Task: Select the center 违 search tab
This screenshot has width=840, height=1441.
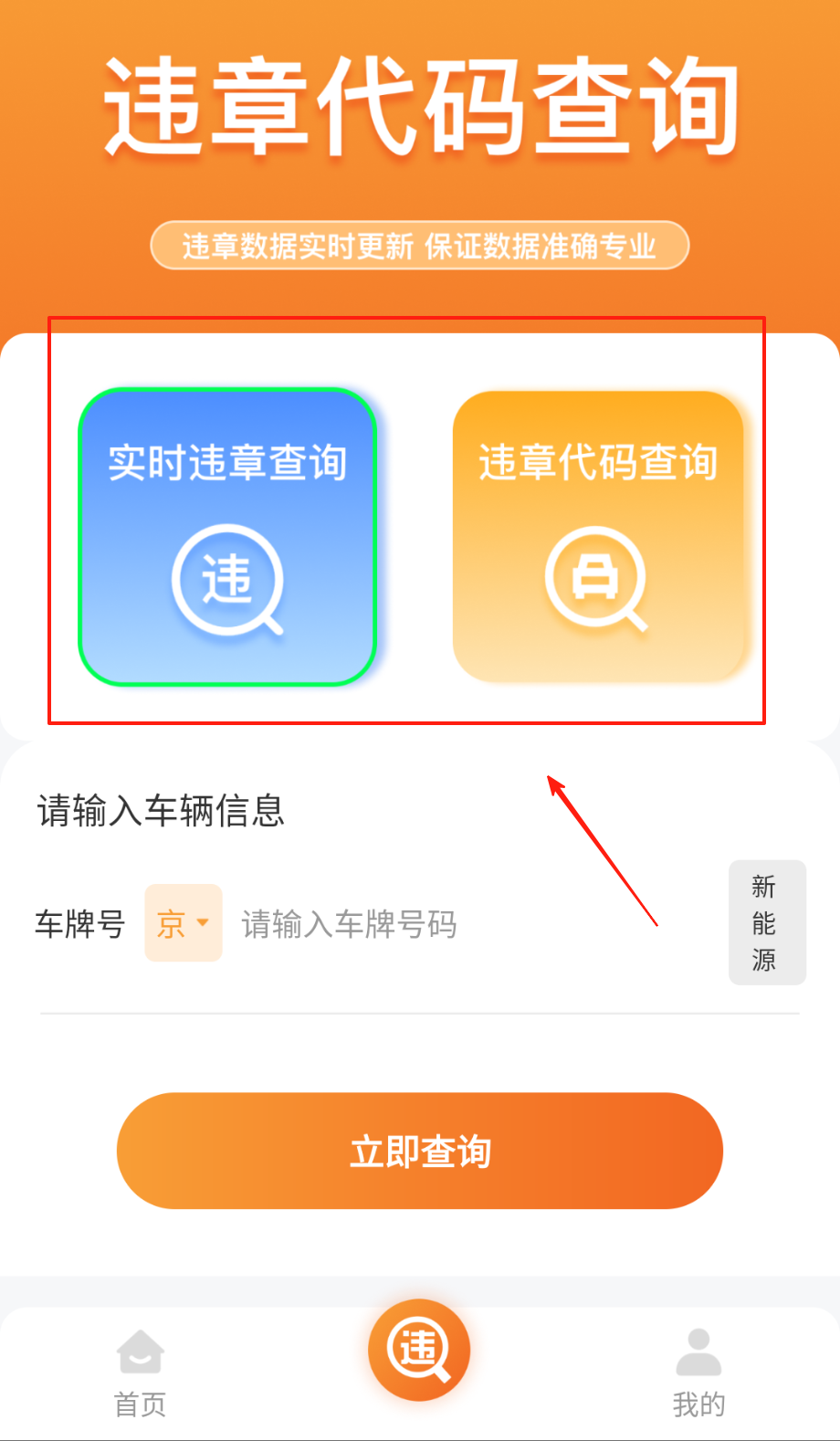Action: pyautogui.click(x=419, y=1349)
